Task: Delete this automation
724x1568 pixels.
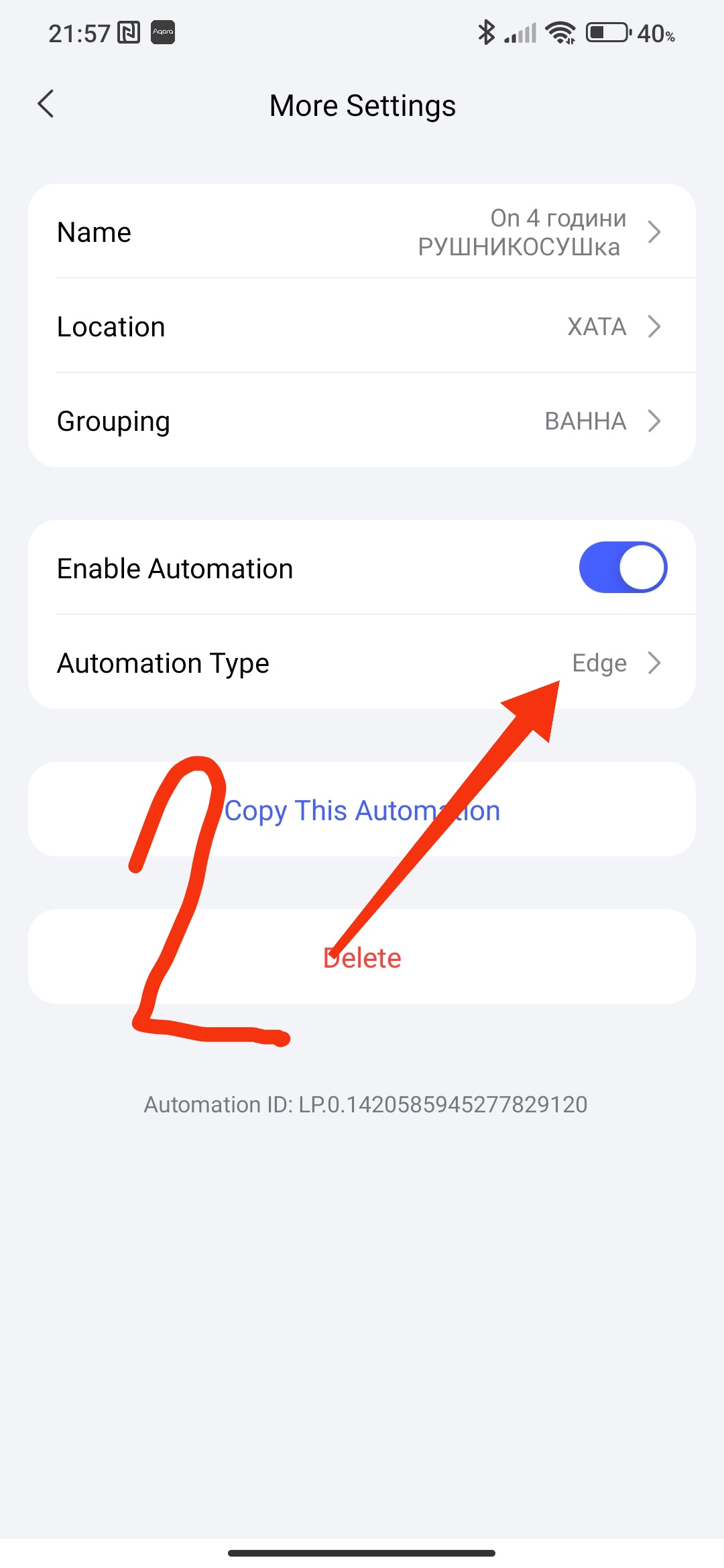Action: click(362, 958)
